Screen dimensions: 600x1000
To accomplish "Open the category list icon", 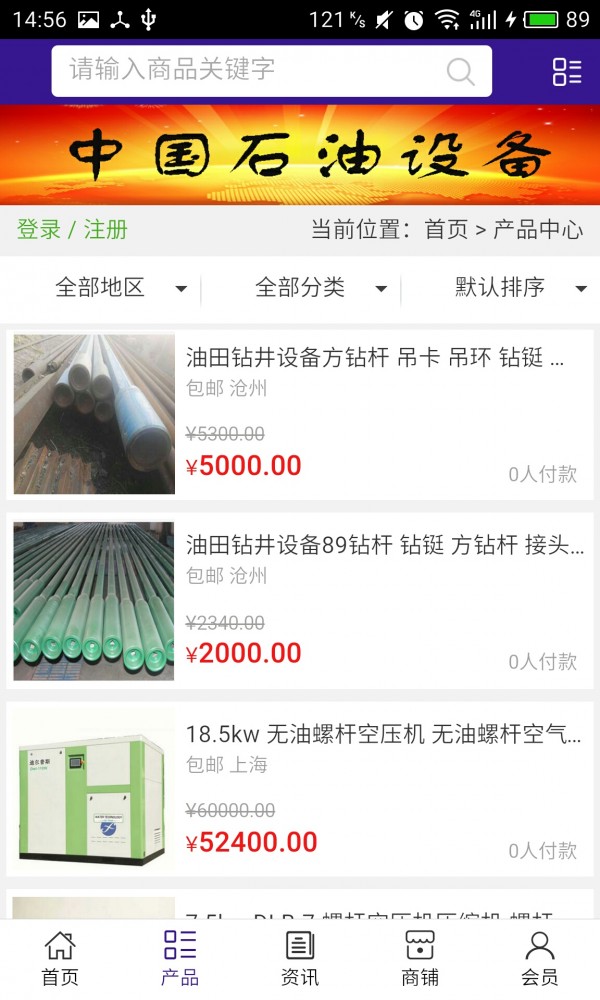I will pos(567,71).
